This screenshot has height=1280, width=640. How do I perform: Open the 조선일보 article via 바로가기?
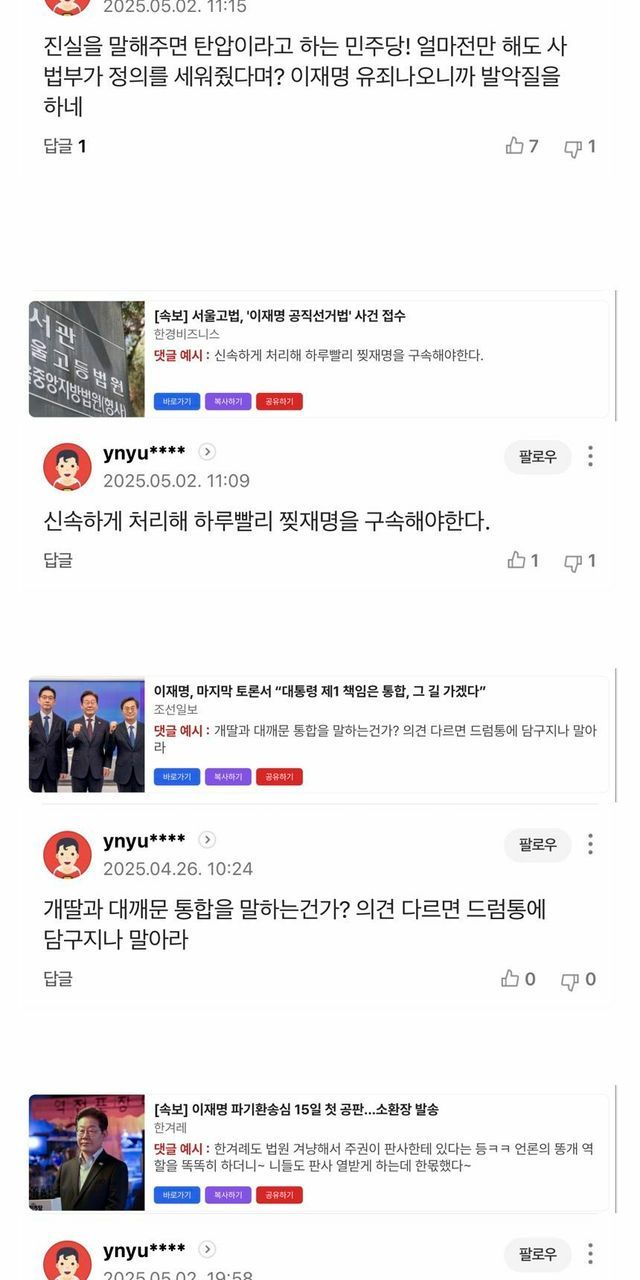coord(177,777)
